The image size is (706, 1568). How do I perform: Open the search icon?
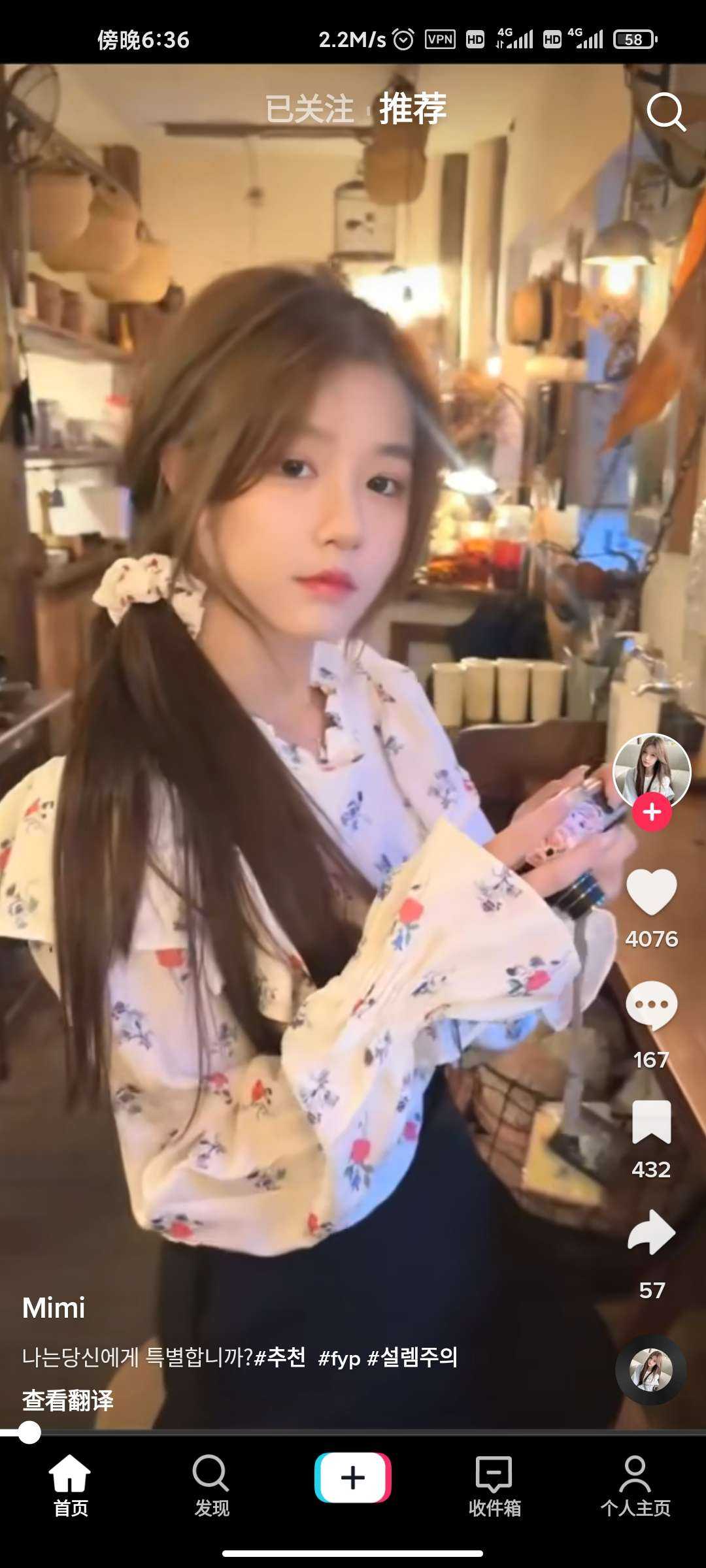[x=665, y=112]
